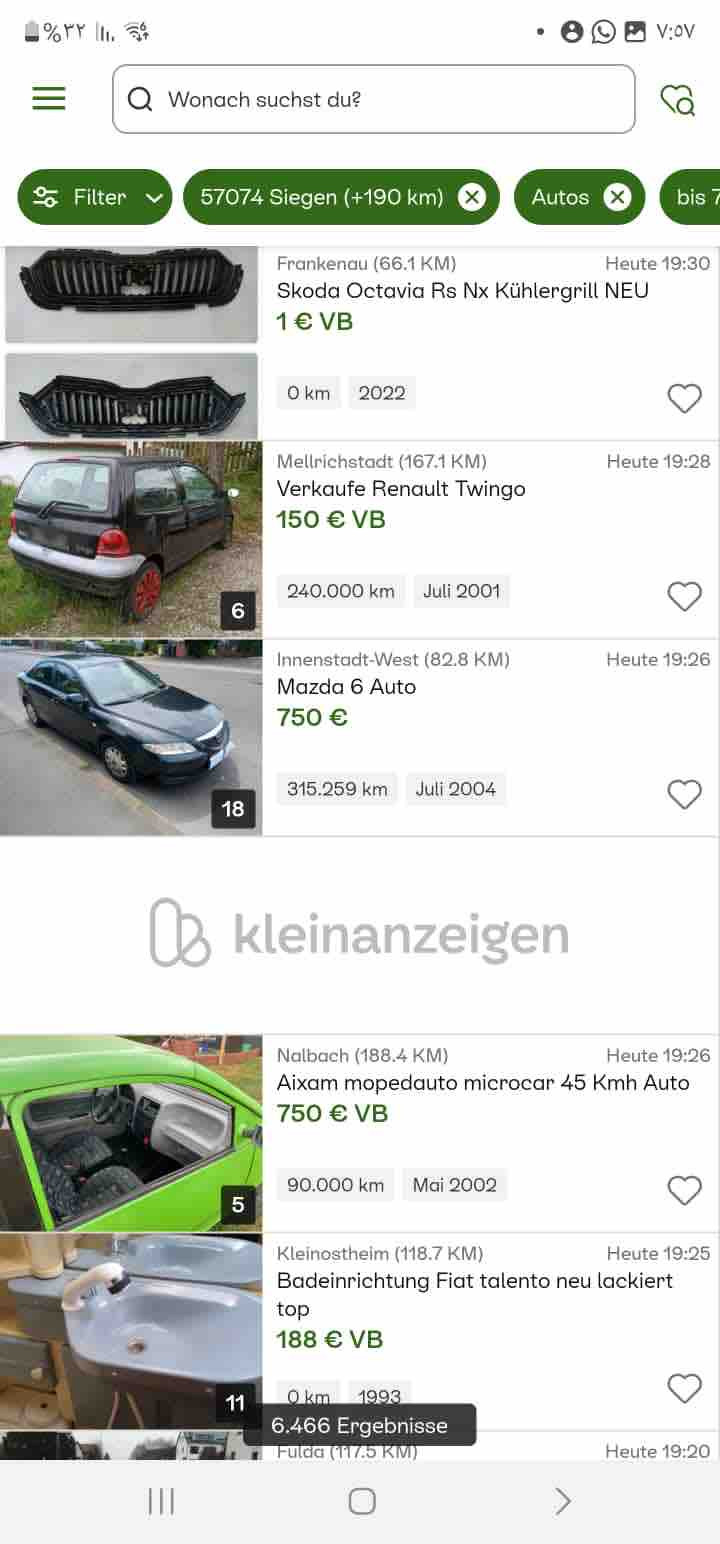View the Mazda 6 Auto listing
This screenshot has width=720, height=1544.
pyautogui.click(x=346, y=687)
